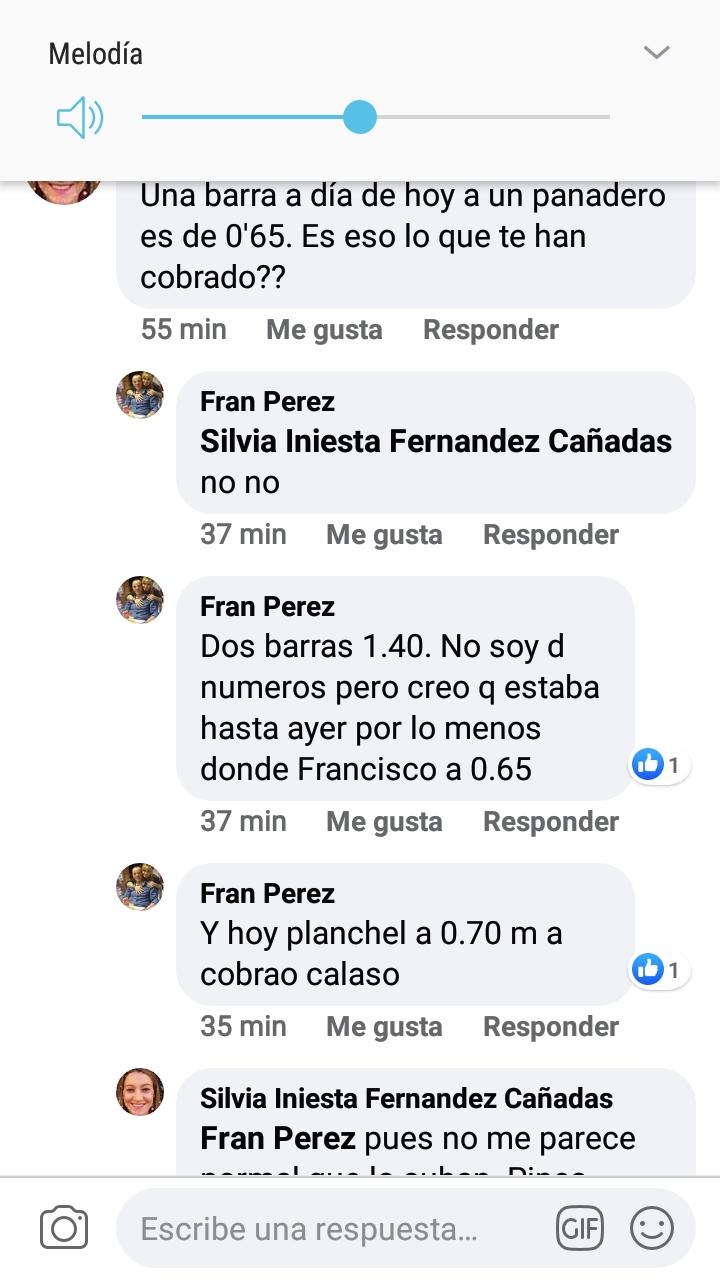The height and width of the screenshot is (1280, 720).
Task: Like Fran Perez's 'no no' comment
Action: (x=384, y=535)
